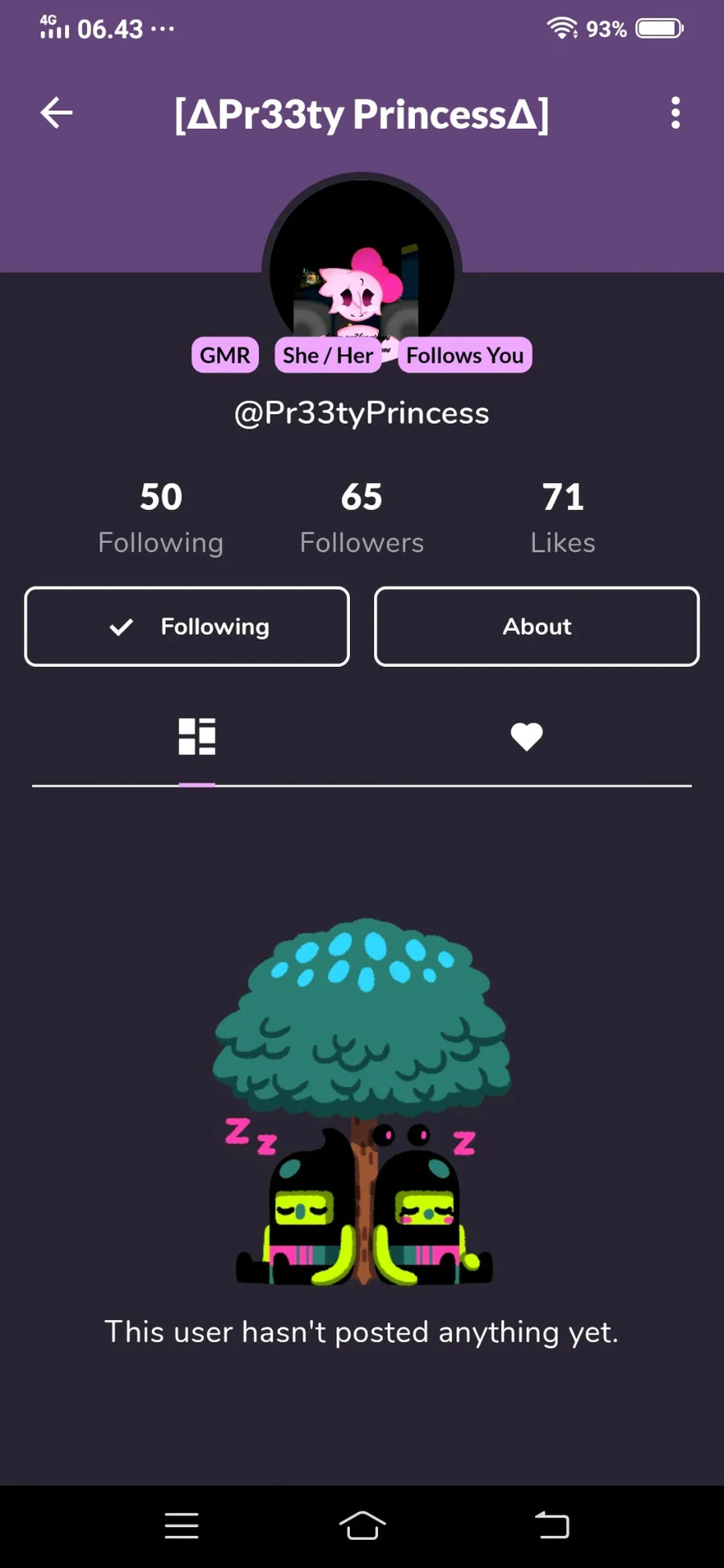
Task: Tap the system home button
Action: [362, 1525]
